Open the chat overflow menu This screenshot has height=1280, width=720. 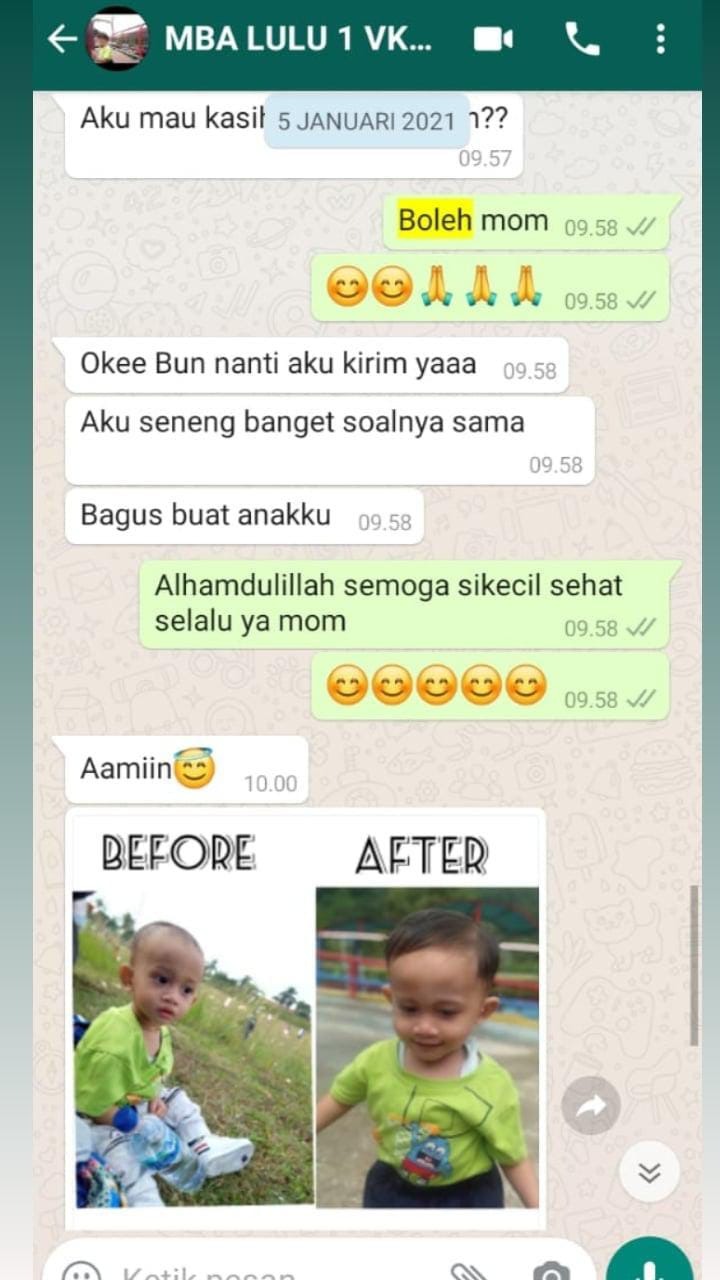click(660, 39)
